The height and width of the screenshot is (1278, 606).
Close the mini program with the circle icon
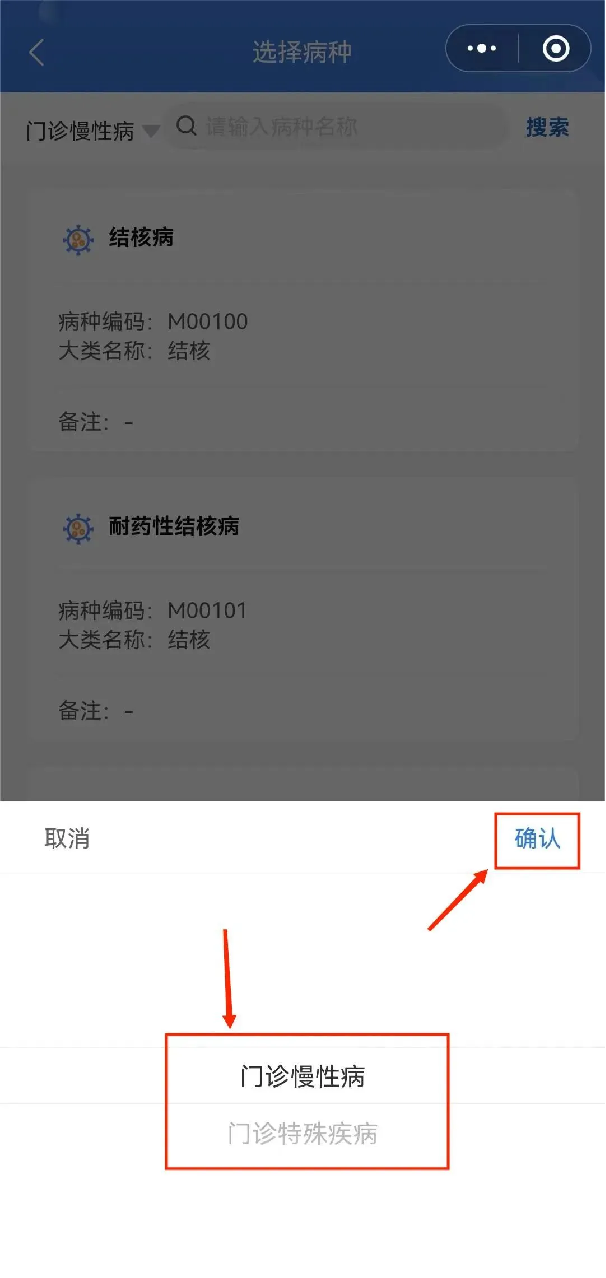tap(555, 49)
